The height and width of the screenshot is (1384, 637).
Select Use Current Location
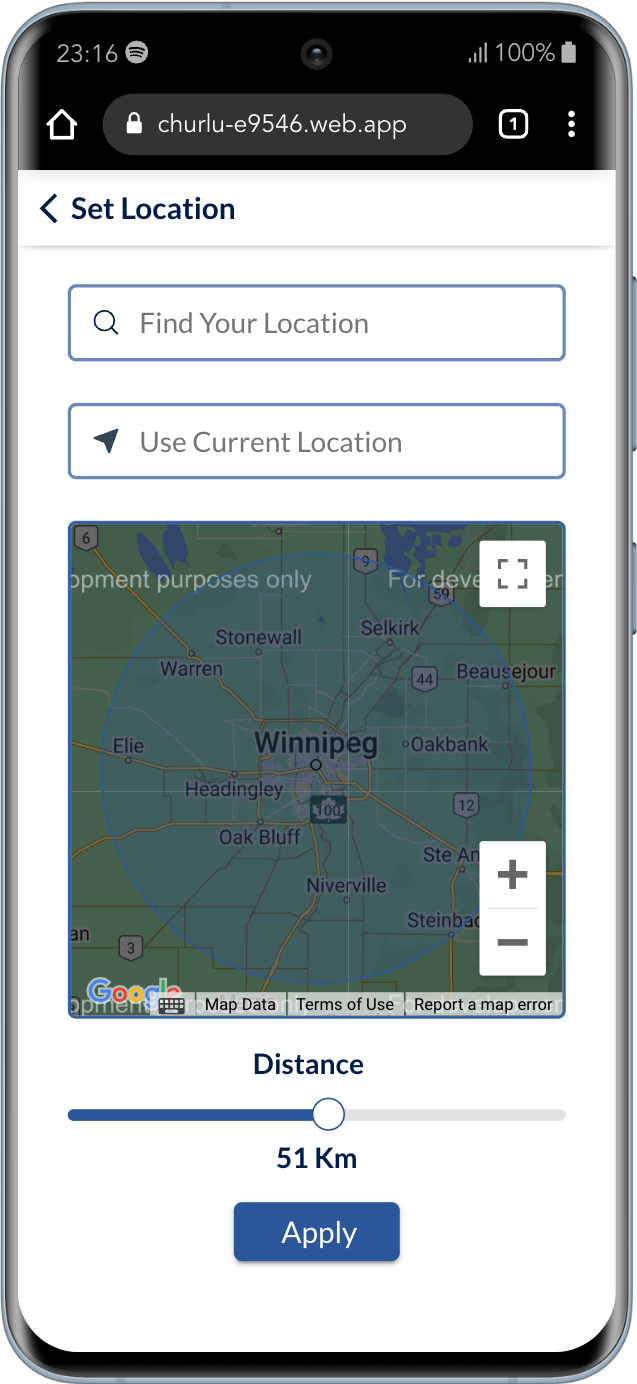pyautogui.click(x=317, y=441)
